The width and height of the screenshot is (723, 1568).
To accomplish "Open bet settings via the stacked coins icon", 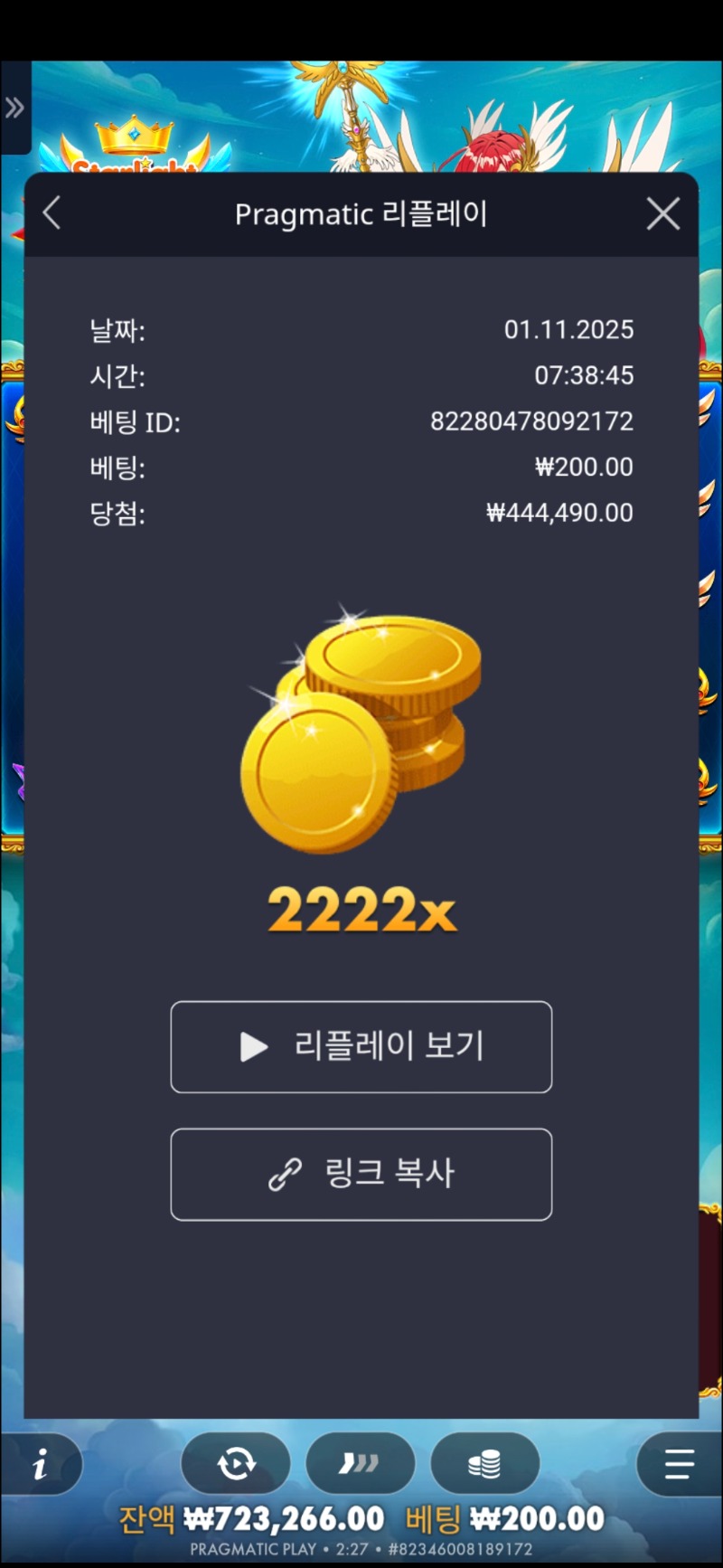I will (x=485, y=1463).
